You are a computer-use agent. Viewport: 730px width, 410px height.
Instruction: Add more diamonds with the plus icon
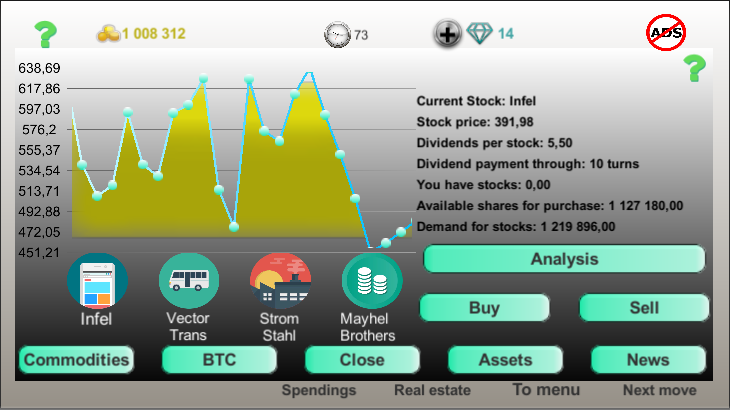point(447,34)
